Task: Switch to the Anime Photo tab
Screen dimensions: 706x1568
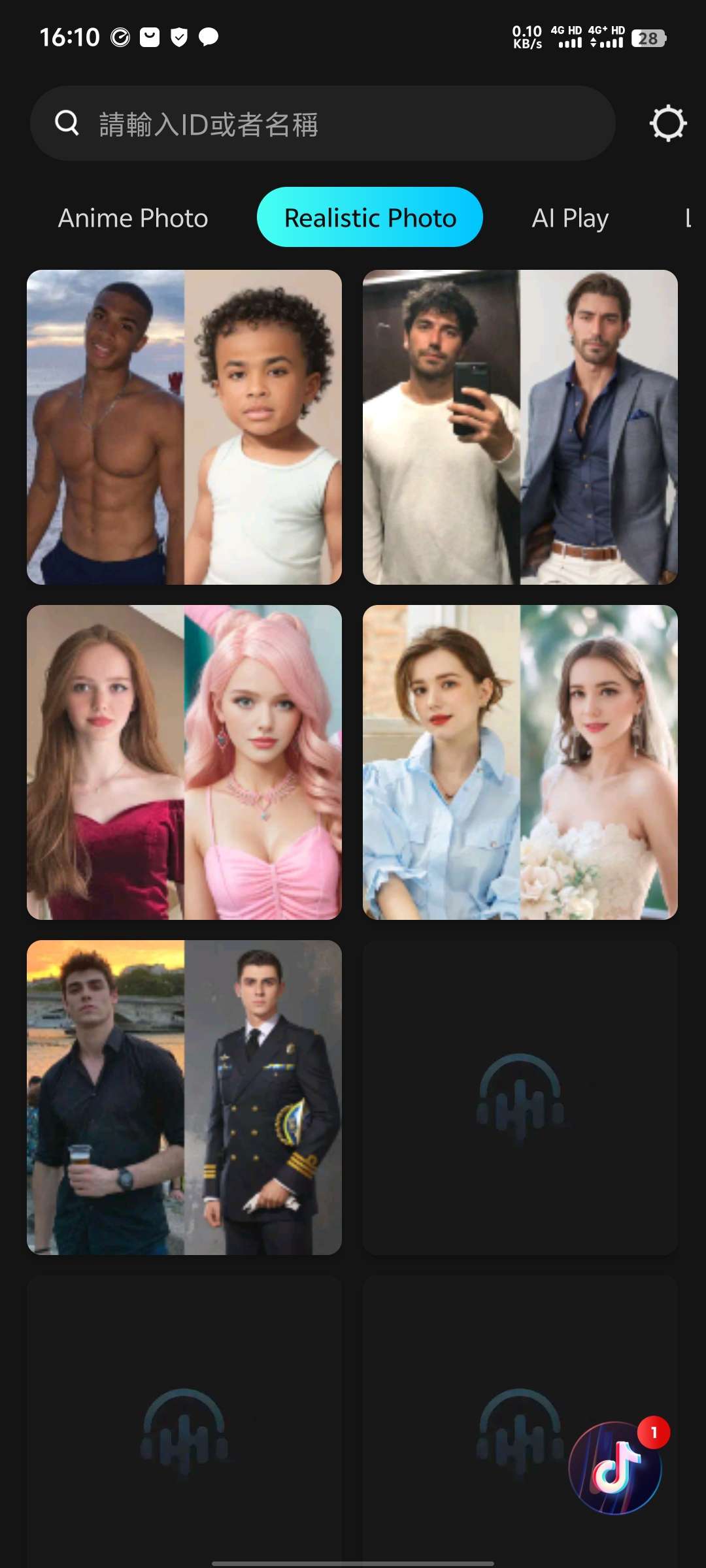Action: [x=133, y=218]
